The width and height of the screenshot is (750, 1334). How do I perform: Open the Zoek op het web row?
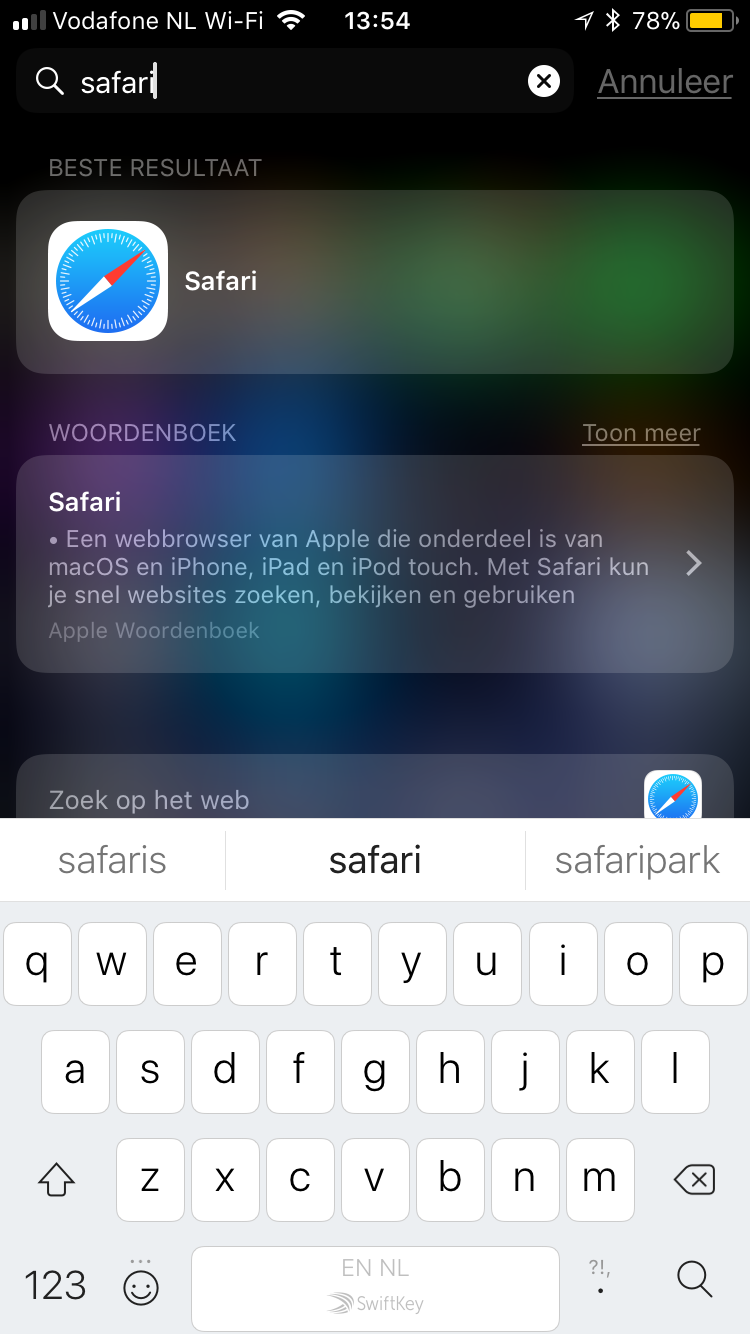(375, 788)
